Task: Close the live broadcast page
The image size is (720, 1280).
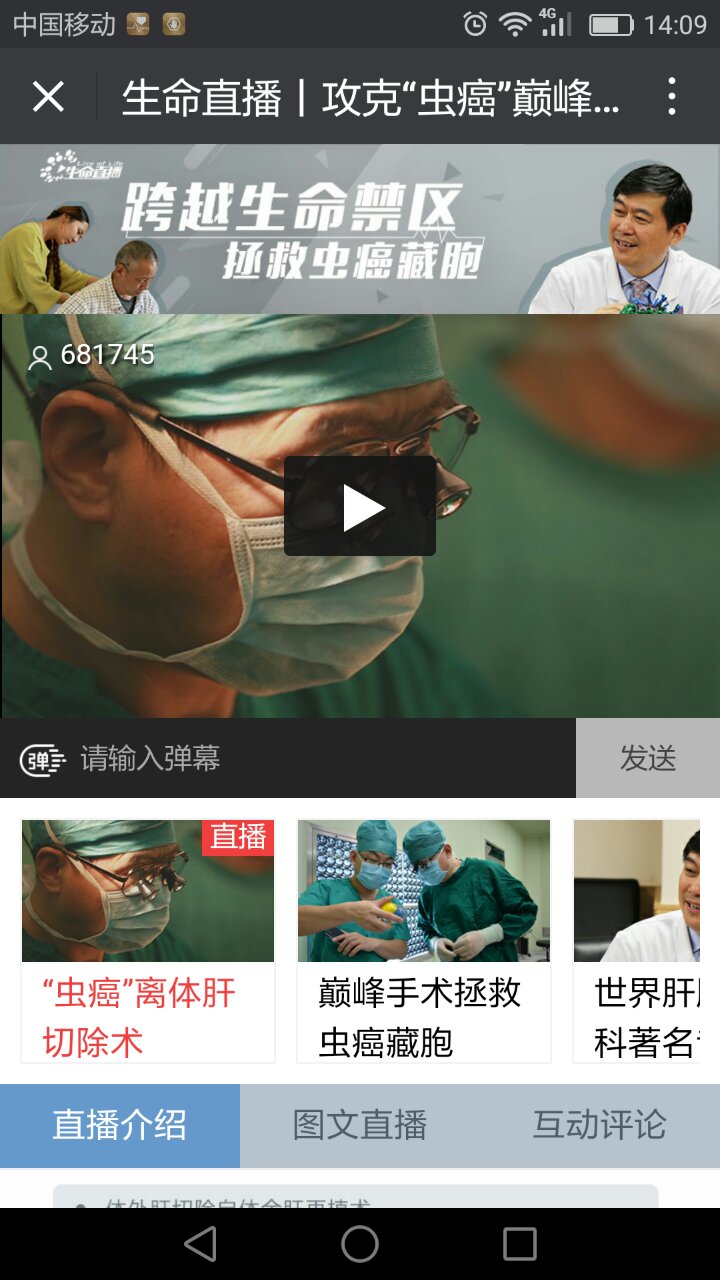Action: pos(48,97)
